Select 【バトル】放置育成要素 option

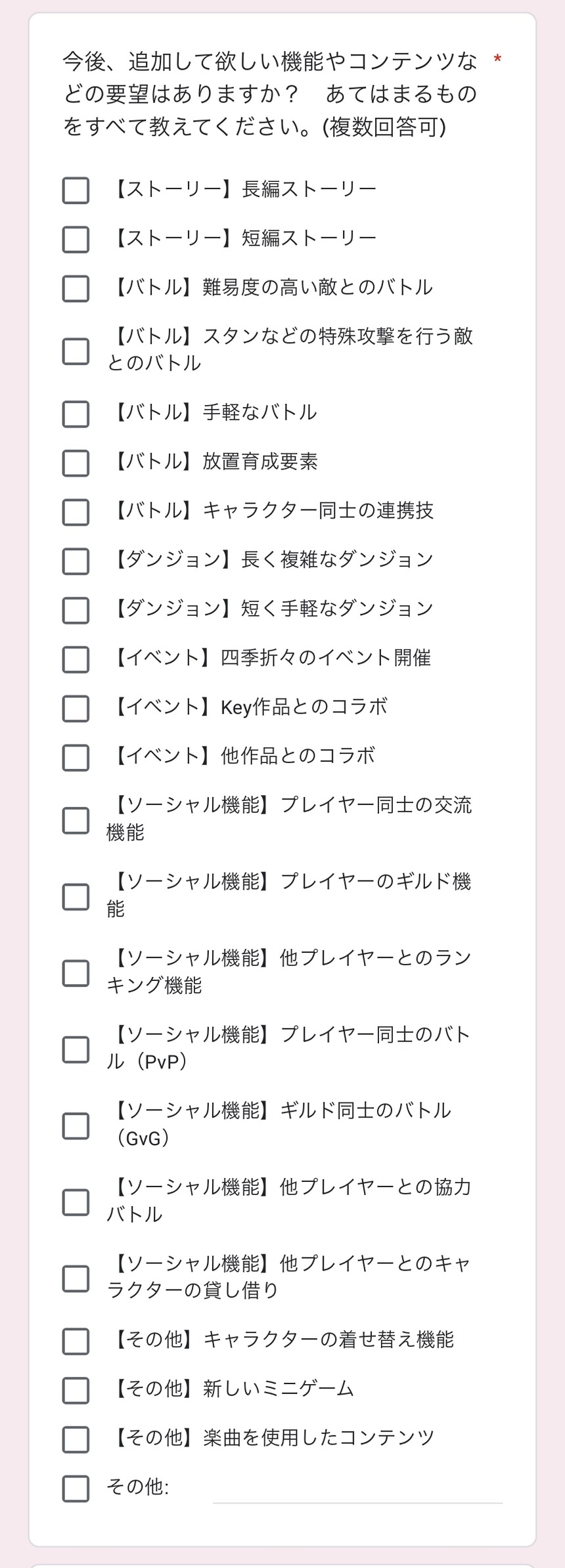pyautogui.click(x=75, y=463)
